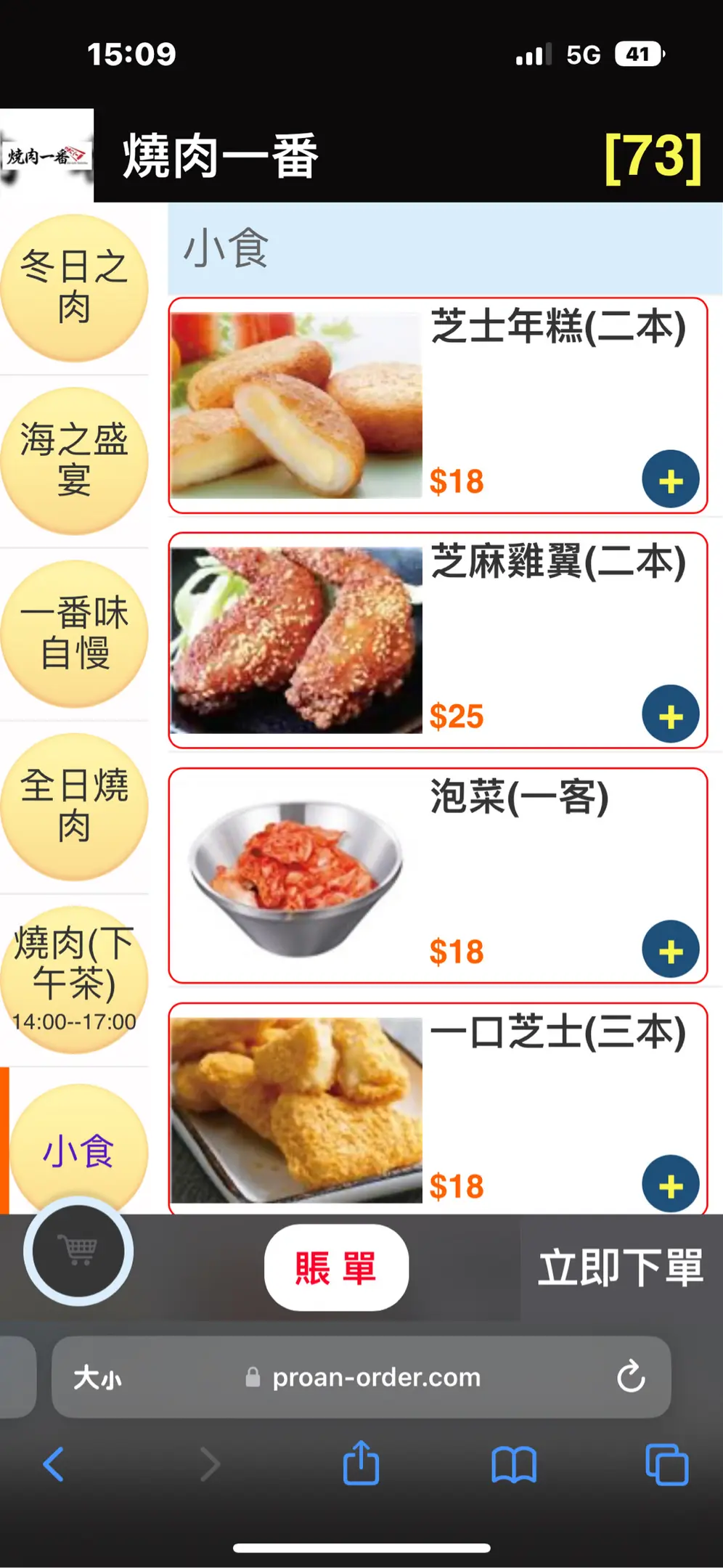The width and height of the screenshot is (723, 1568).
Task: View the bill with 賬單
Action: tap(336, 1268)
